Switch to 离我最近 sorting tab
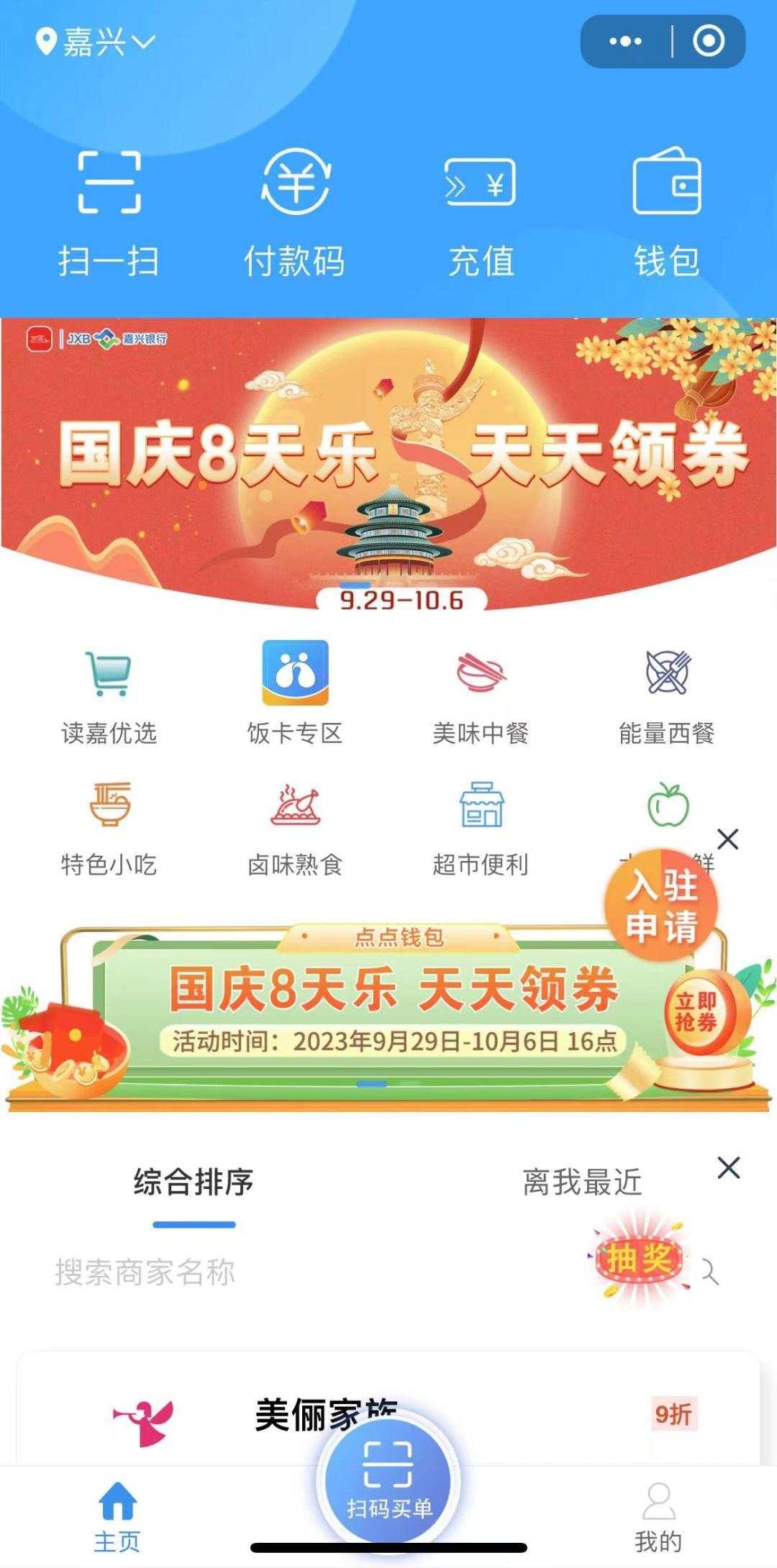Screen dimensions: 777x1568 pos(581,1182)
